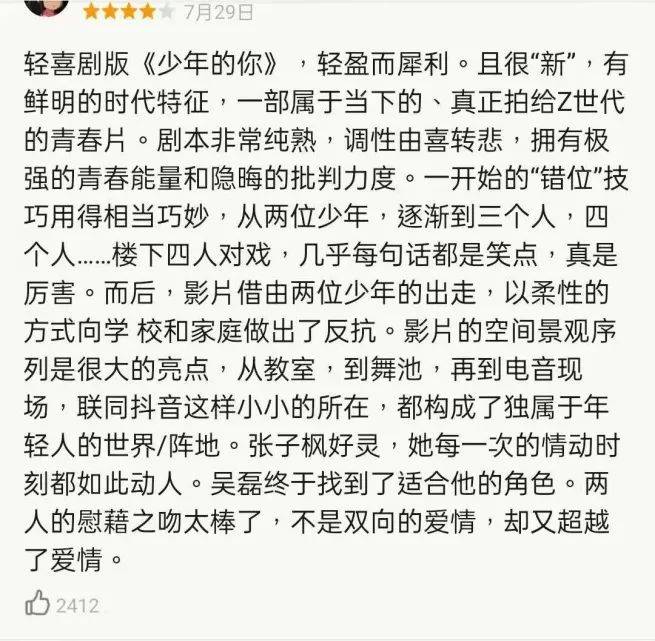
Task: Like this review with 2412 likes
Action: click(x=38, y=603)
